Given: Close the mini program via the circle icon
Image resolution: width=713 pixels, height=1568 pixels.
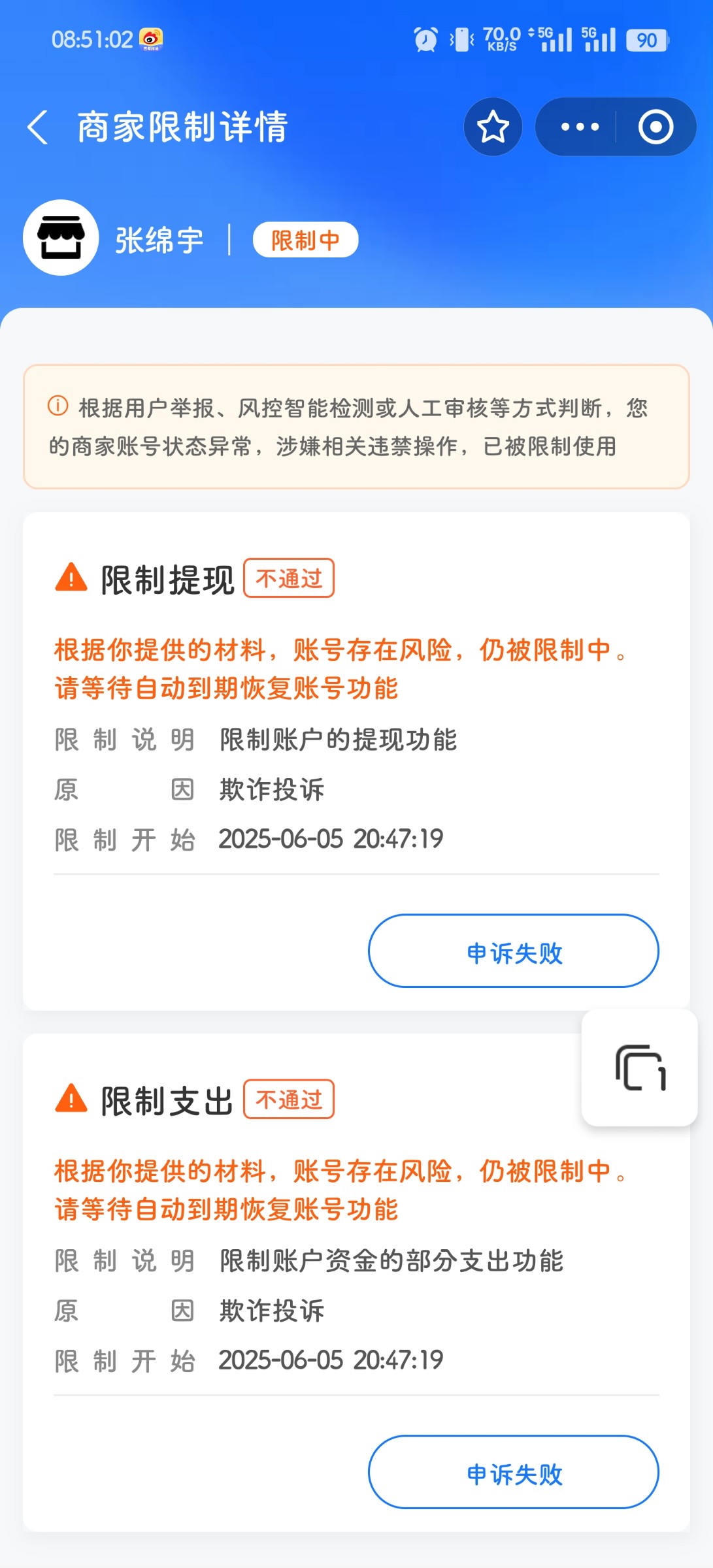Looking at the screenshot, I should [x=655, y=127].
